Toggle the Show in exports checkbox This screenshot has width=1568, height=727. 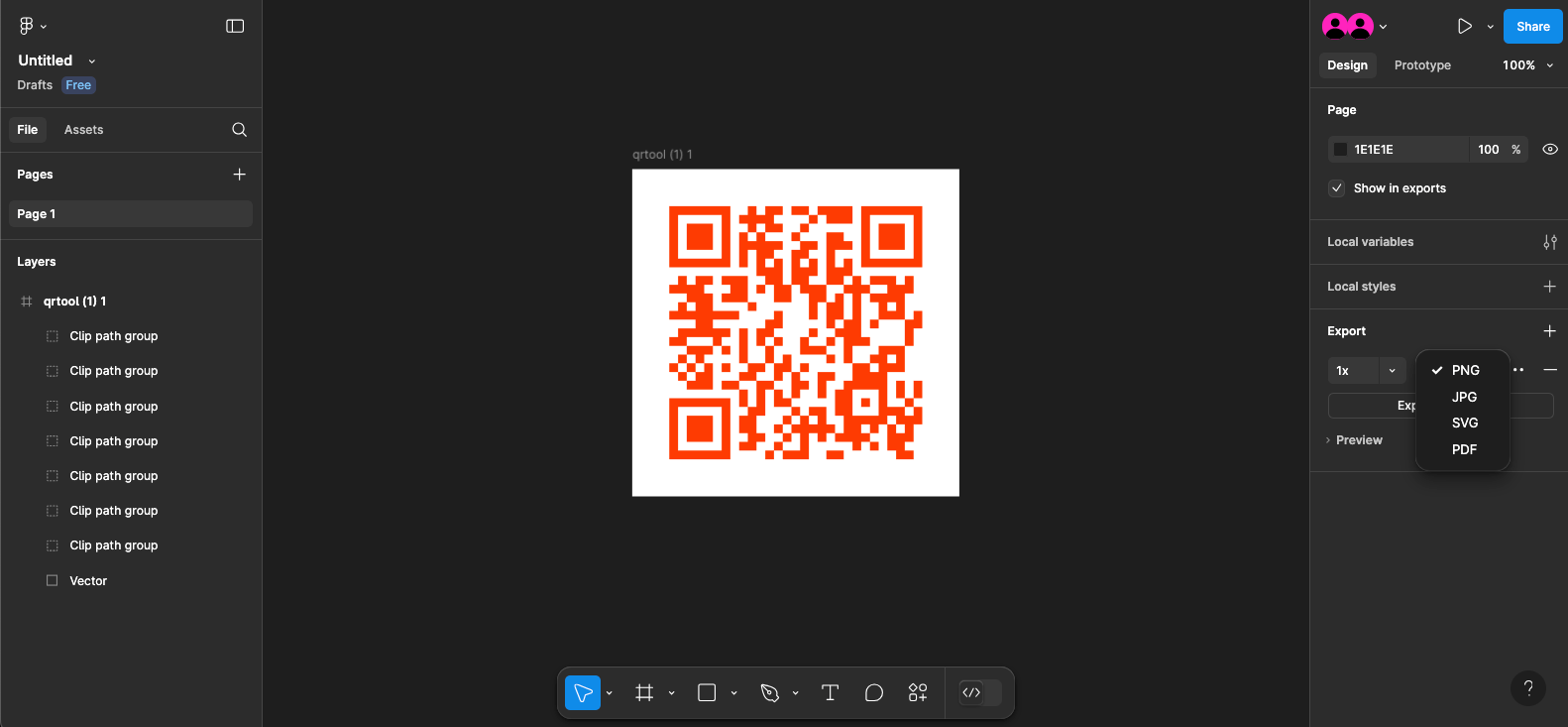(x=1337, y=188)
